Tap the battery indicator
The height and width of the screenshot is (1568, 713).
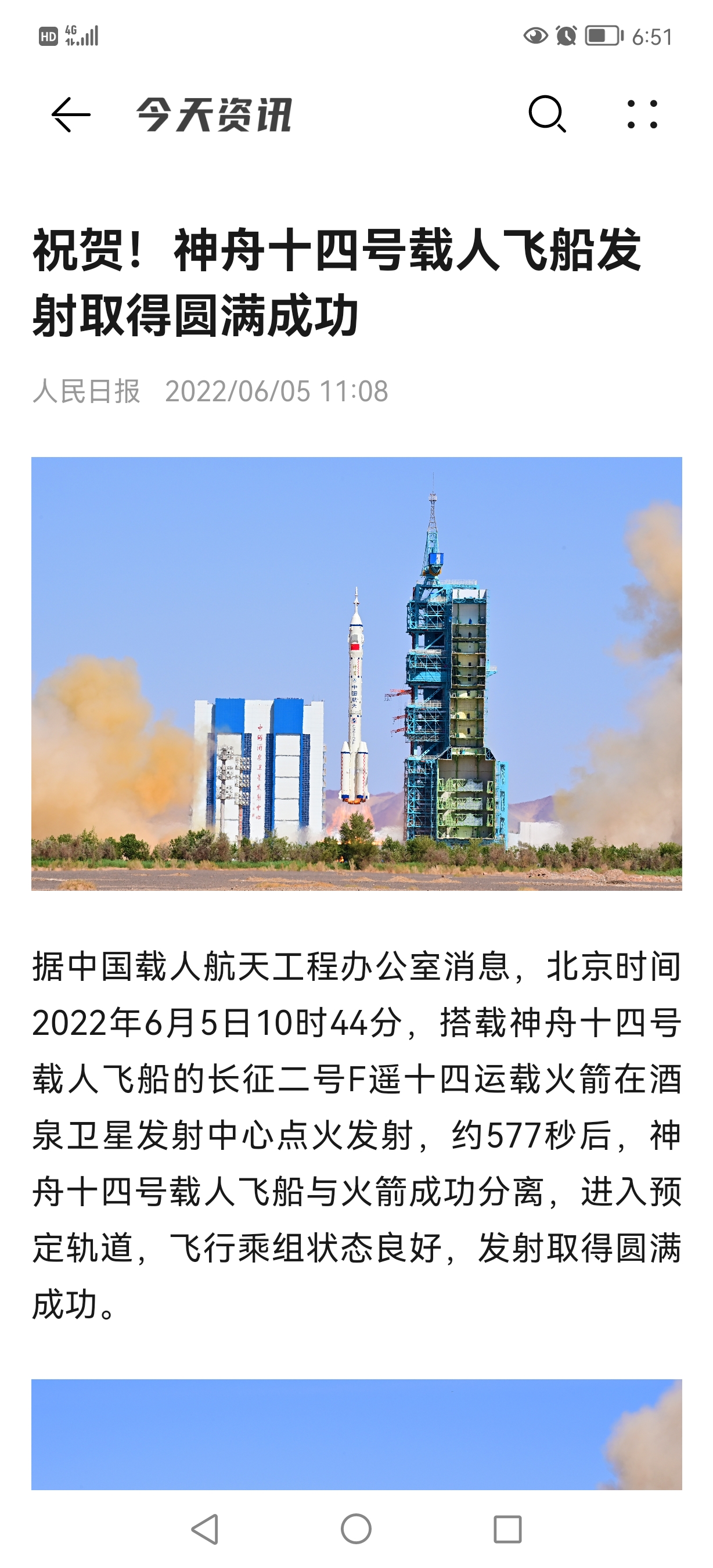602,35
